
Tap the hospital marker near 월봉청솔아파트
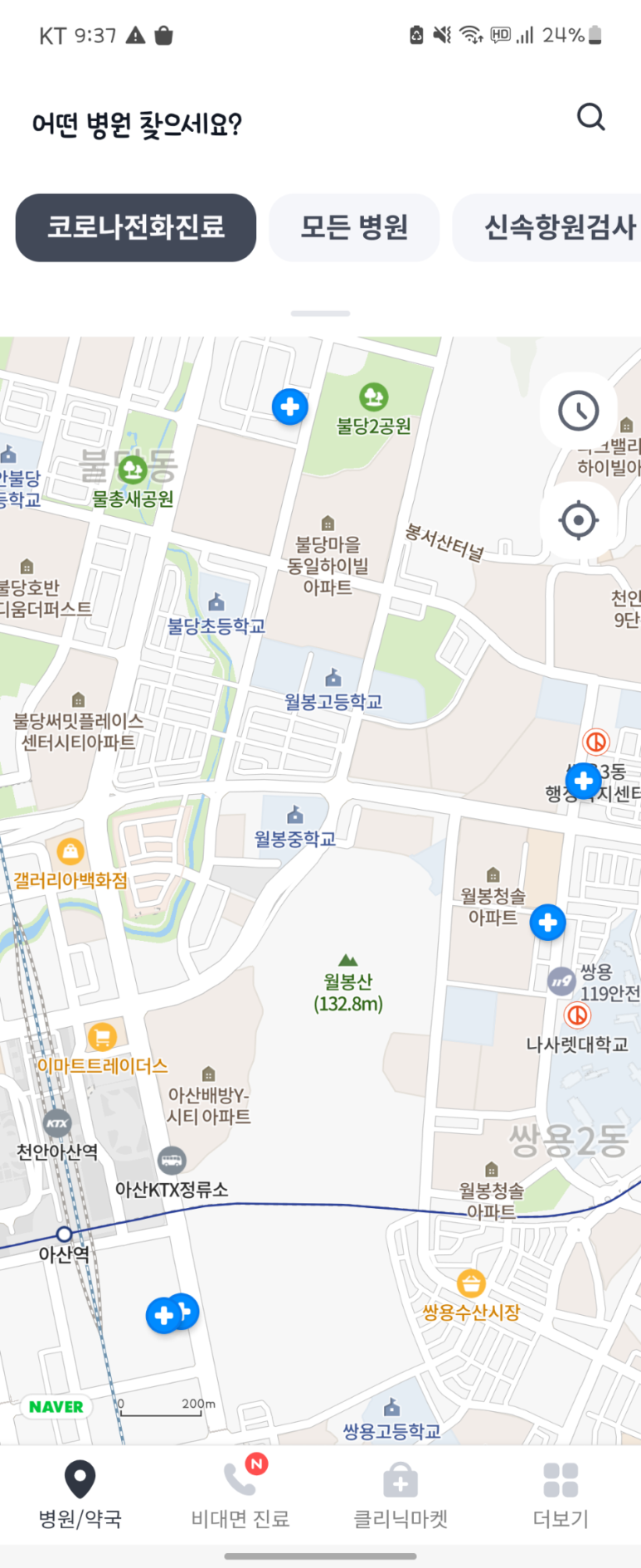click(x=547, y=923)
